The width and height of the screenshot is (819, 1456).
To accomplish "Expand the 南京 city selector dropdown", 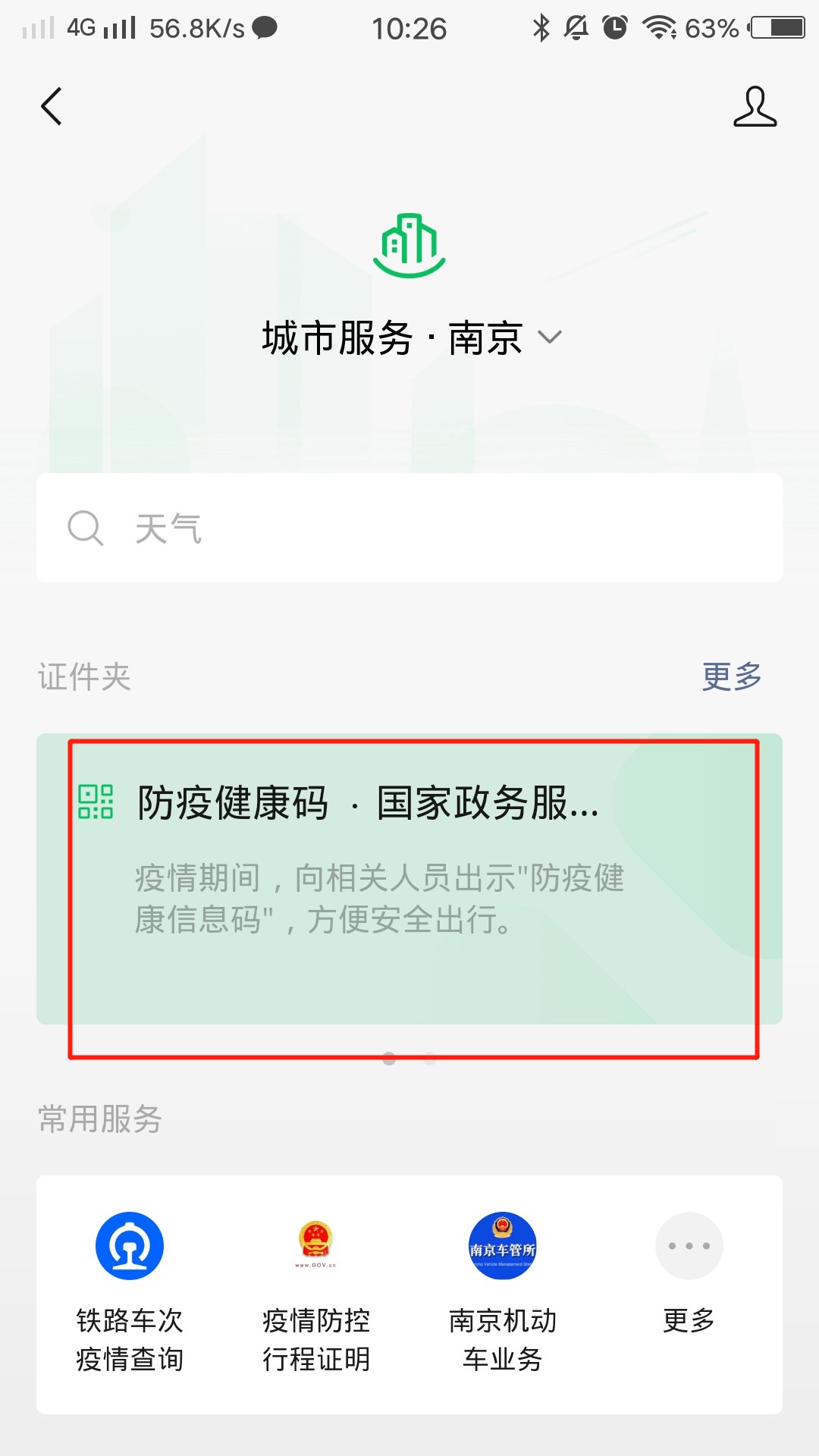I will pyautogui.click(x=549, y=337).
